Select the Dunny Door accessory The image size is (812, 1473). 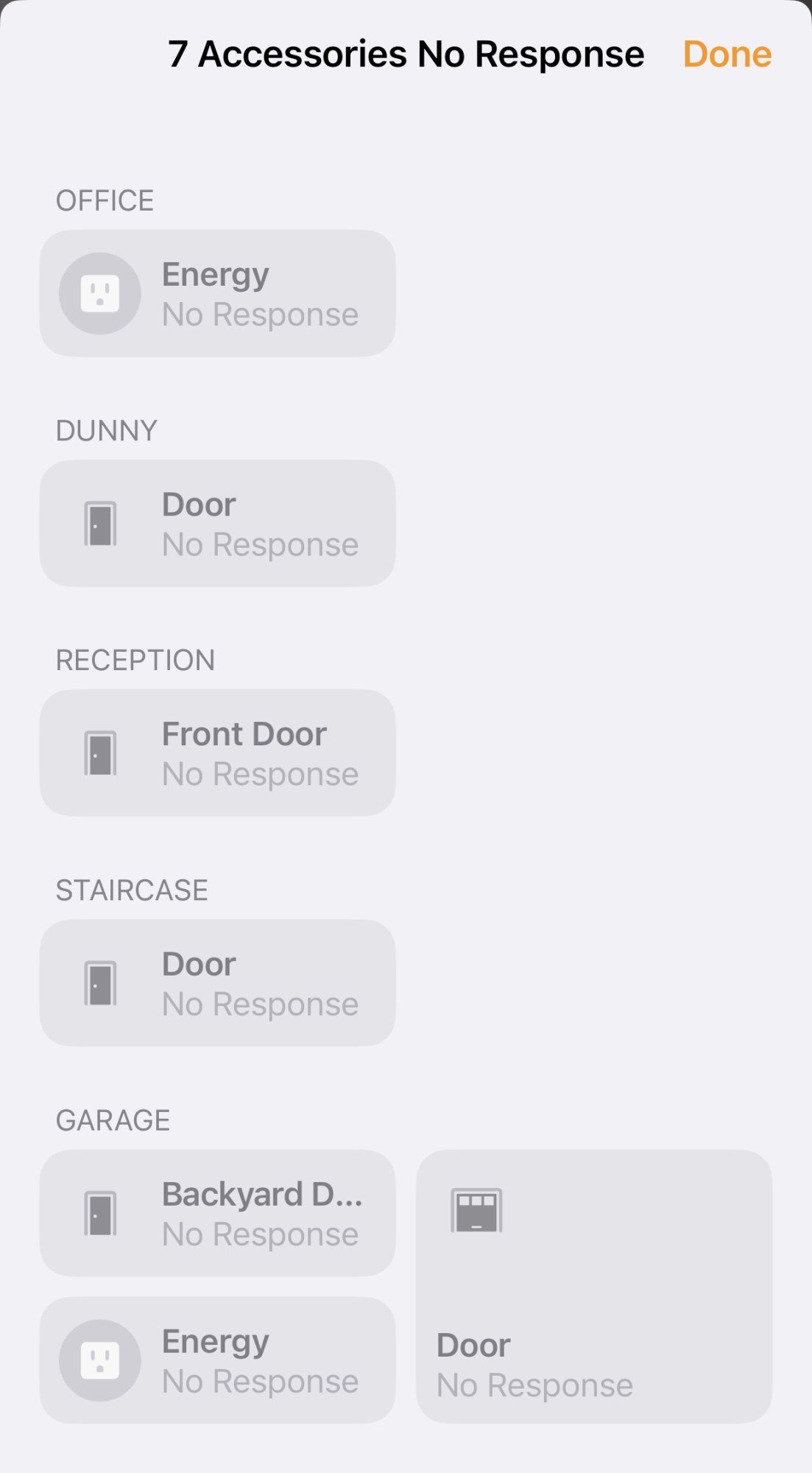217,523
